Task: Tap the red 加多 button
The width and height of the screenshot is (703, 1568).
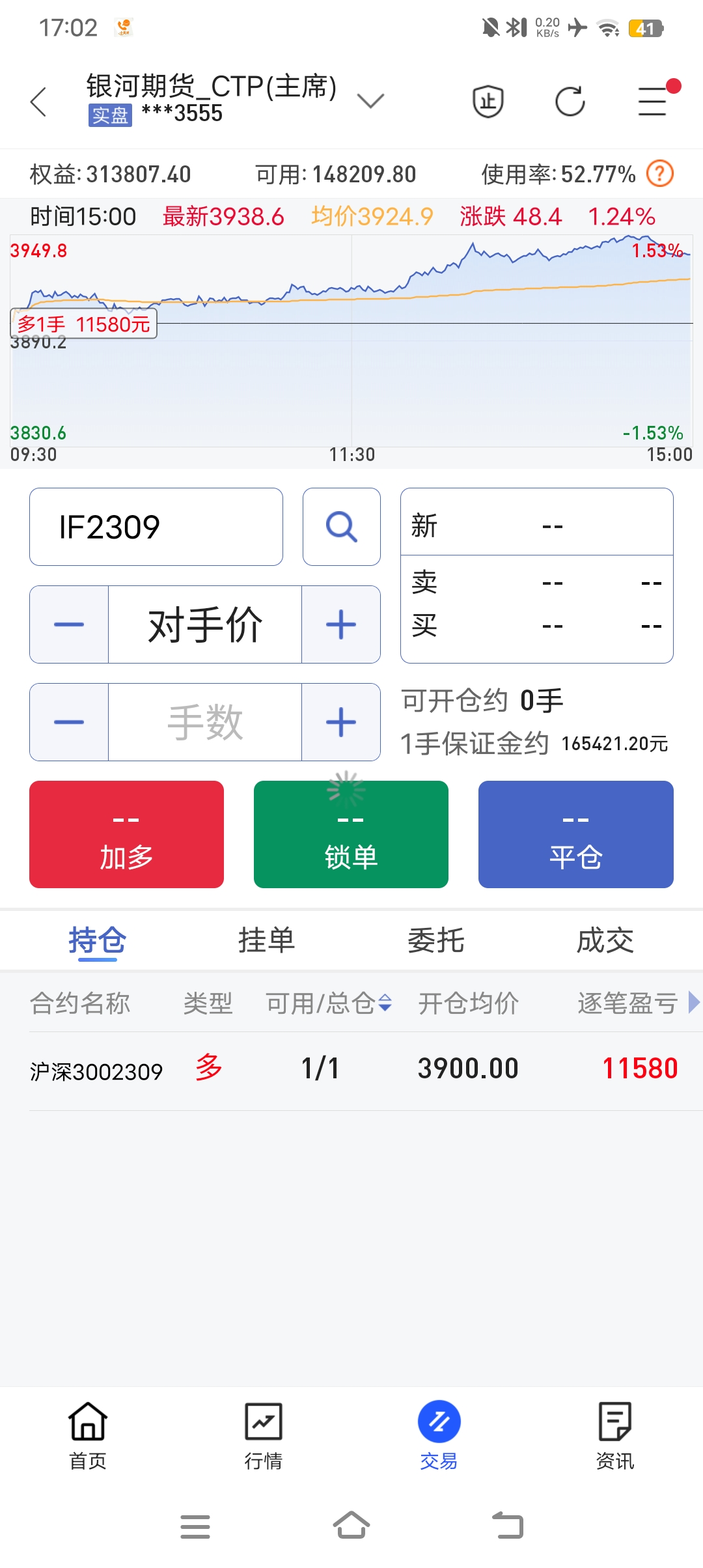Action: coord(126,834)
